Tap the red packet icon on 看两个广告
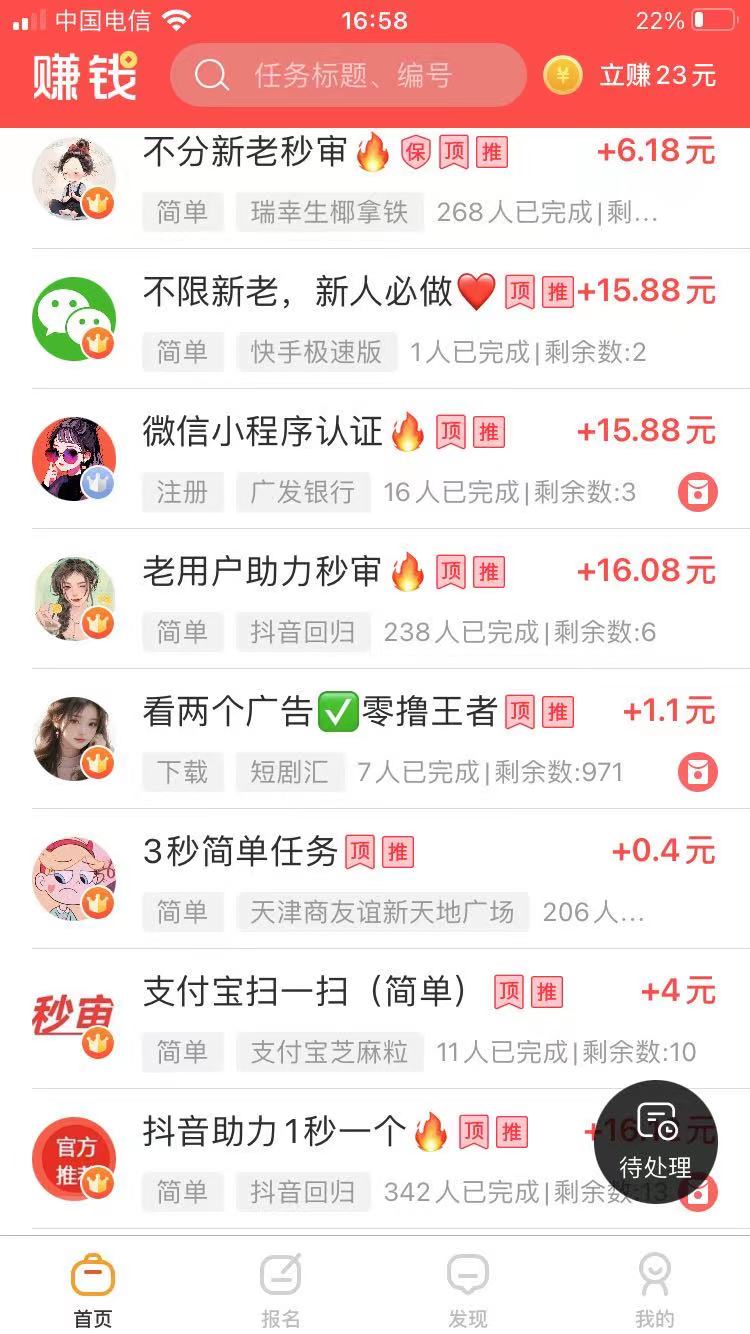Viewport: 750px width, 1334px height. click(x=697, y=772)
